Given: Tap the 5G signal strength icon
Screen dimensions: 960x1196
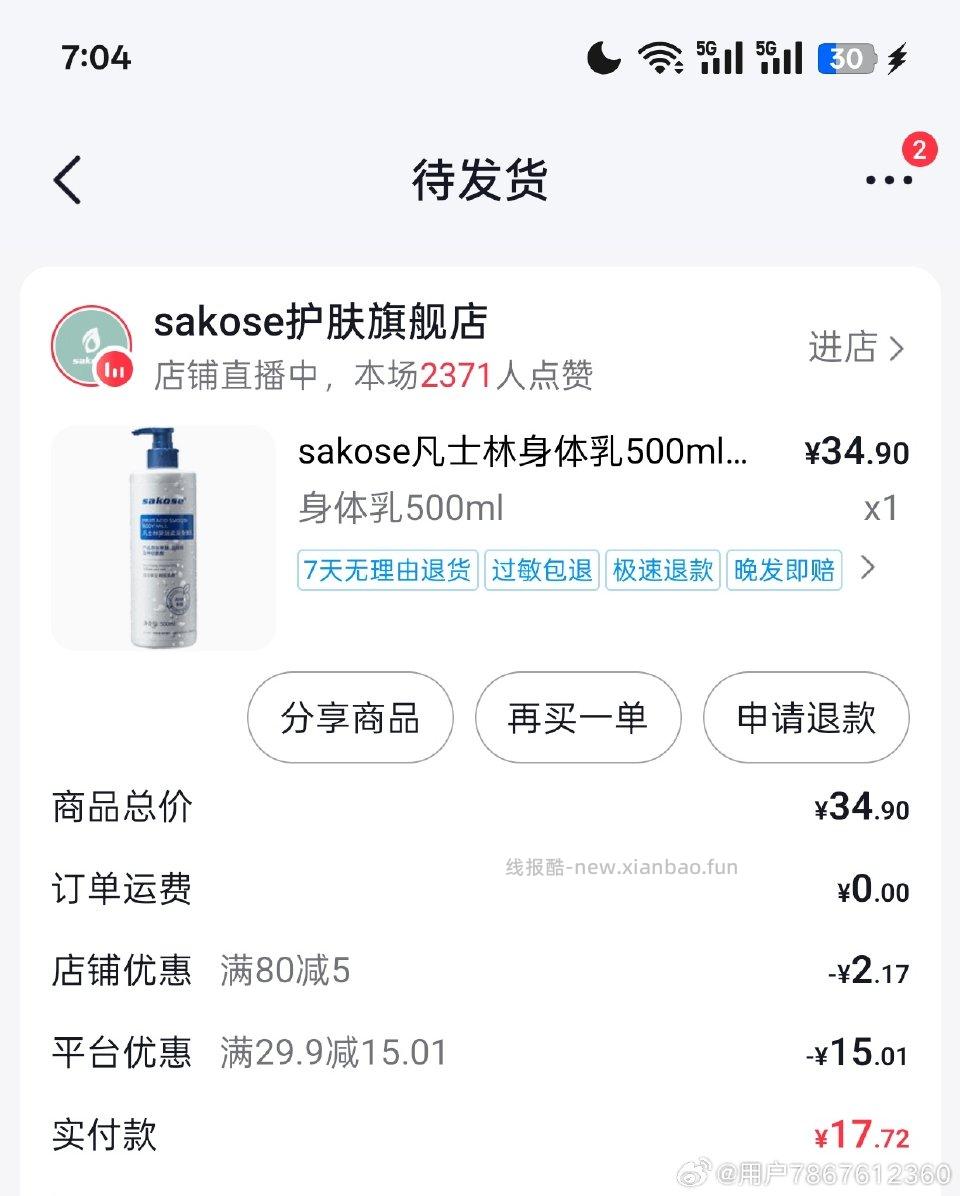Looking at the screenshot, I should tap(718, 57).
